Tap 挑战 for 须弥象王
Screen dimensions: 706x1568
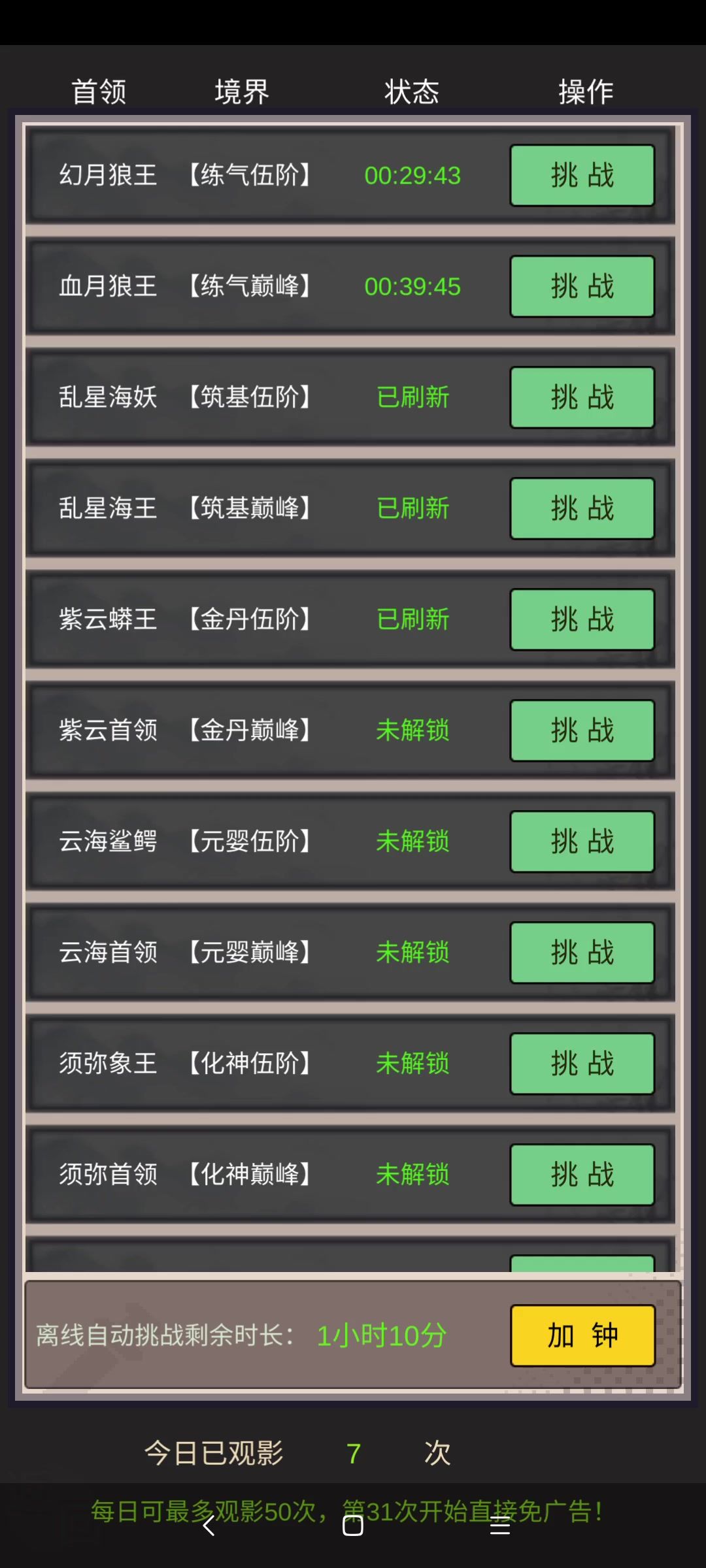[x=582, y=1064]
